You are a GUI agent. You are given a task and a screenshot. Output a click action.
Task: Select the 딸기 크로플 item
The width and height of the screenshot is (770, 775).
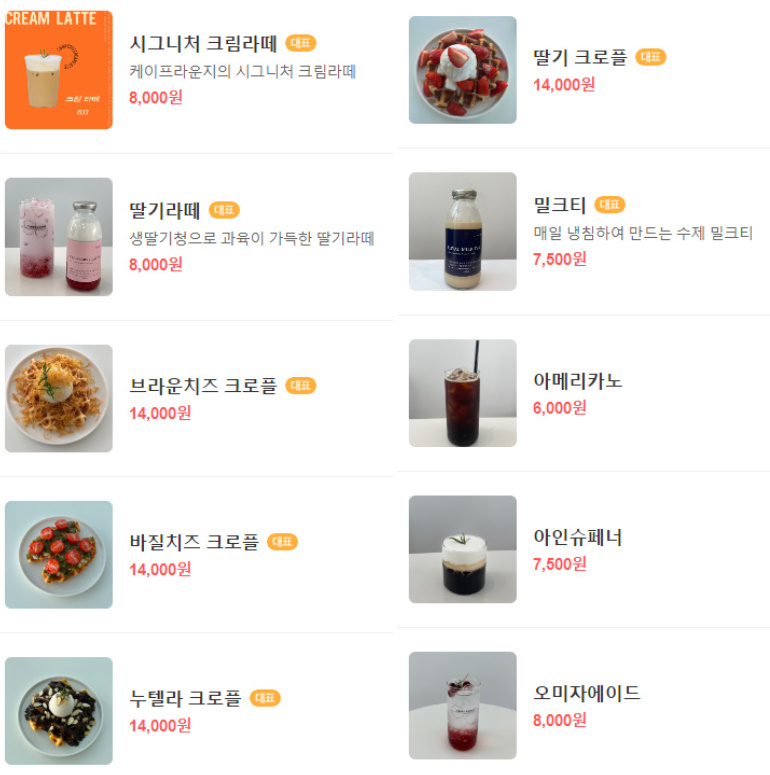tap(583, 70)
